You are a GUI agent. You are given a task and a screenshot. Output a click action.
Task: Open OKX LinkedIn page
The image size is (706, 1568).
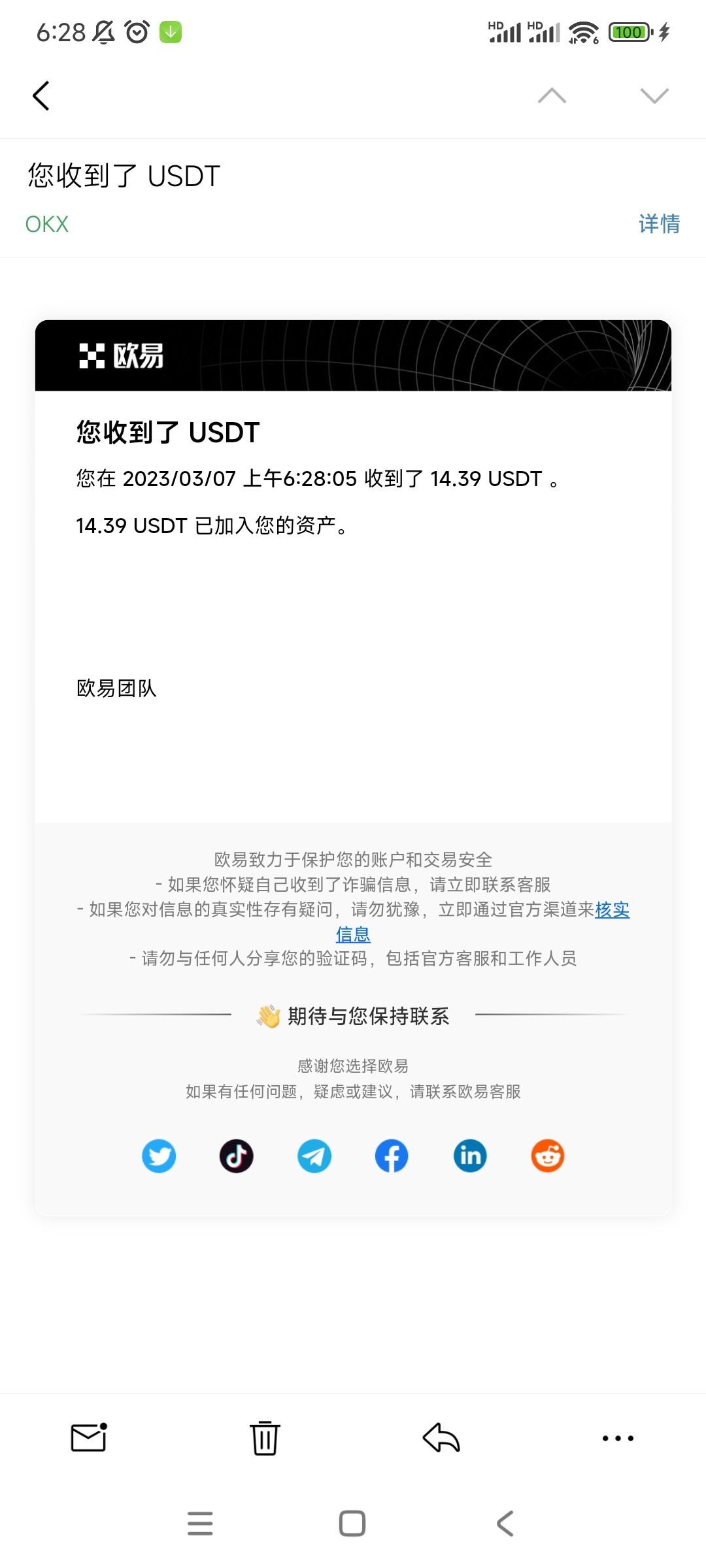470,1156
